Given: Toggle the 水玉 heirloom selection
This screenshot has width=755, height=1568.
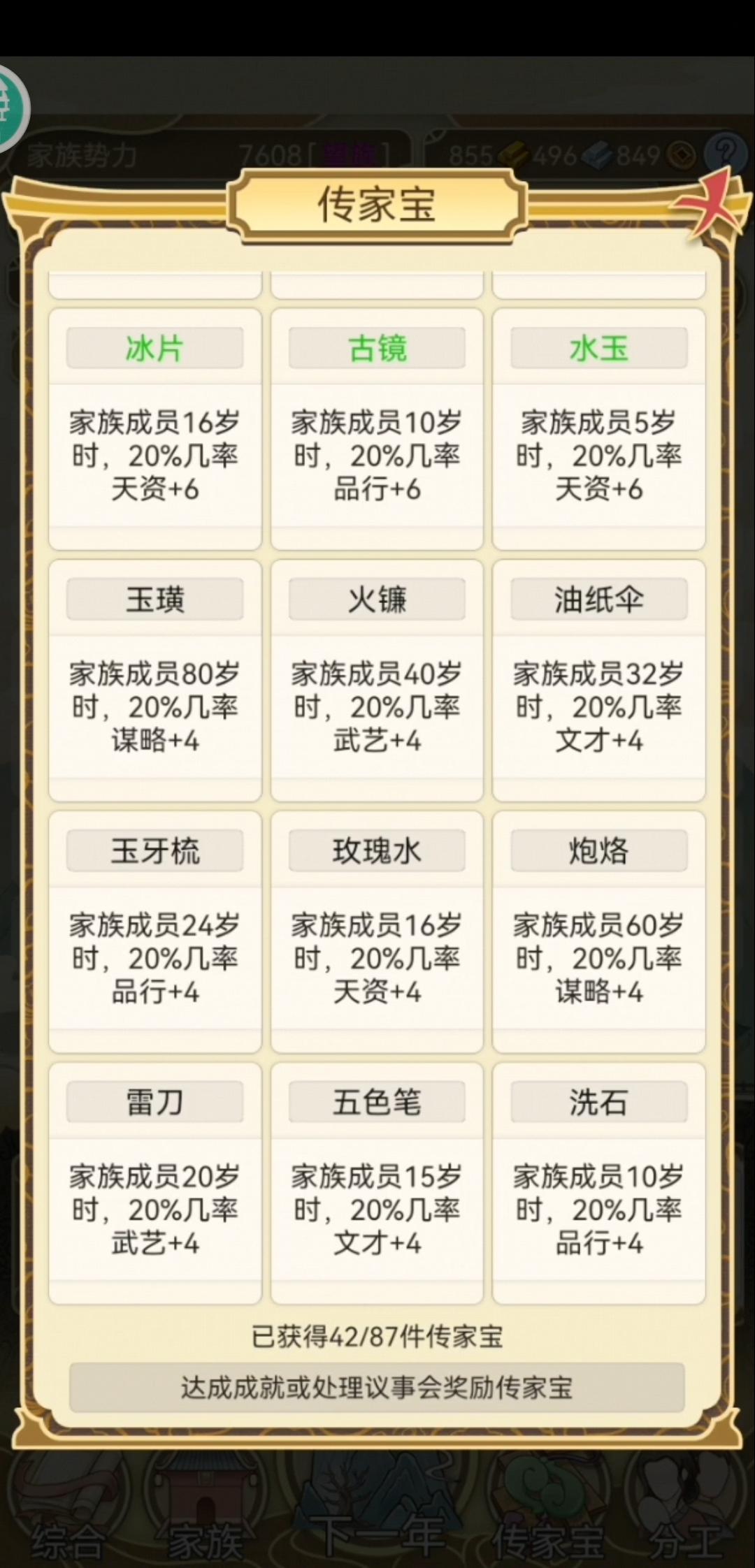Looking at the screenshot, I should [x=599, y=348].
